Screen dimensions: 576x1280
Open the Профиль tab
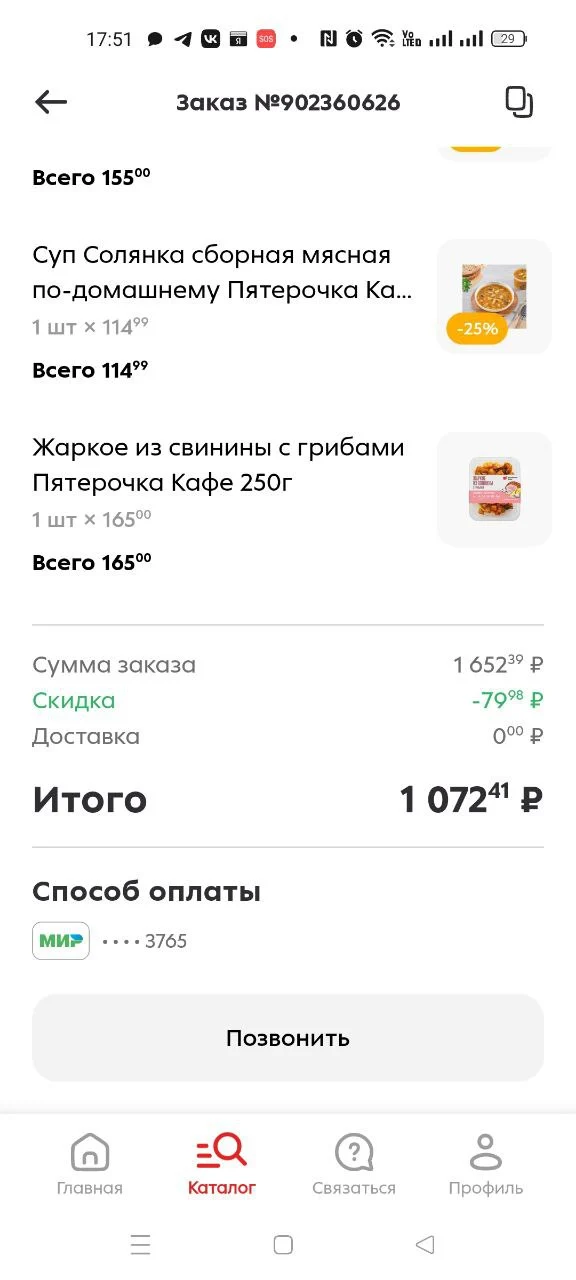486,1165
